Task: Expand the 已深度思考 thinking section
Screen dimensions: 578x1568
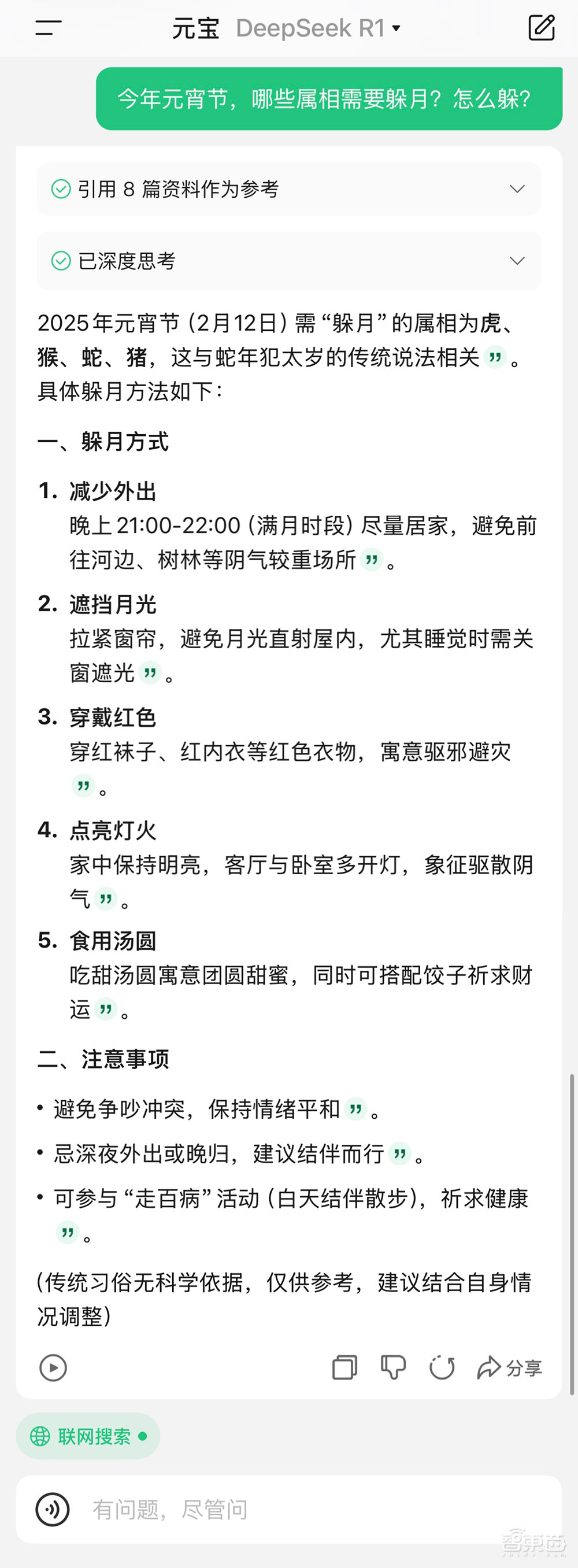Action: (x=288, y=261)
